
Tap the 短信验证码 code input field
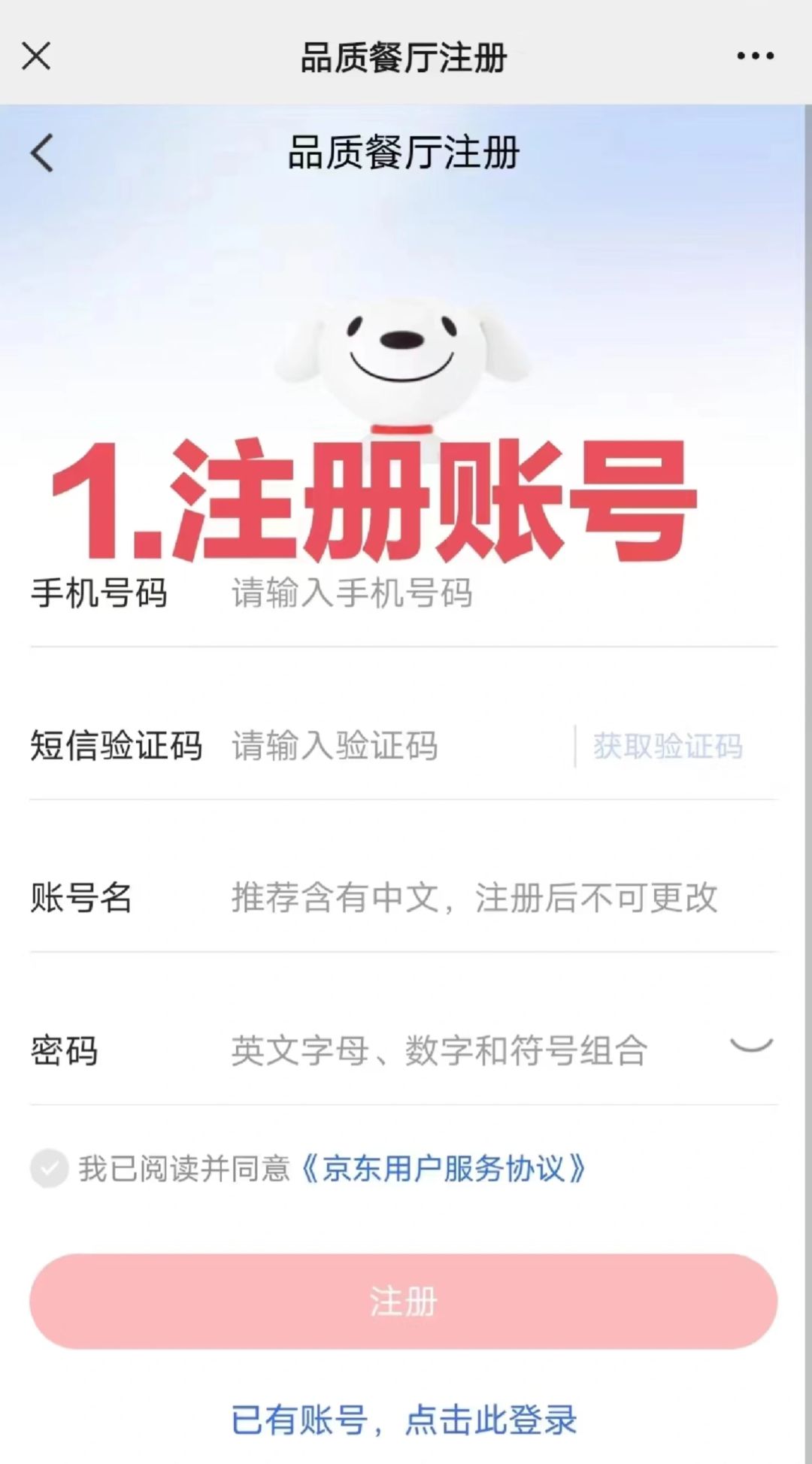[x=391, y=746]
